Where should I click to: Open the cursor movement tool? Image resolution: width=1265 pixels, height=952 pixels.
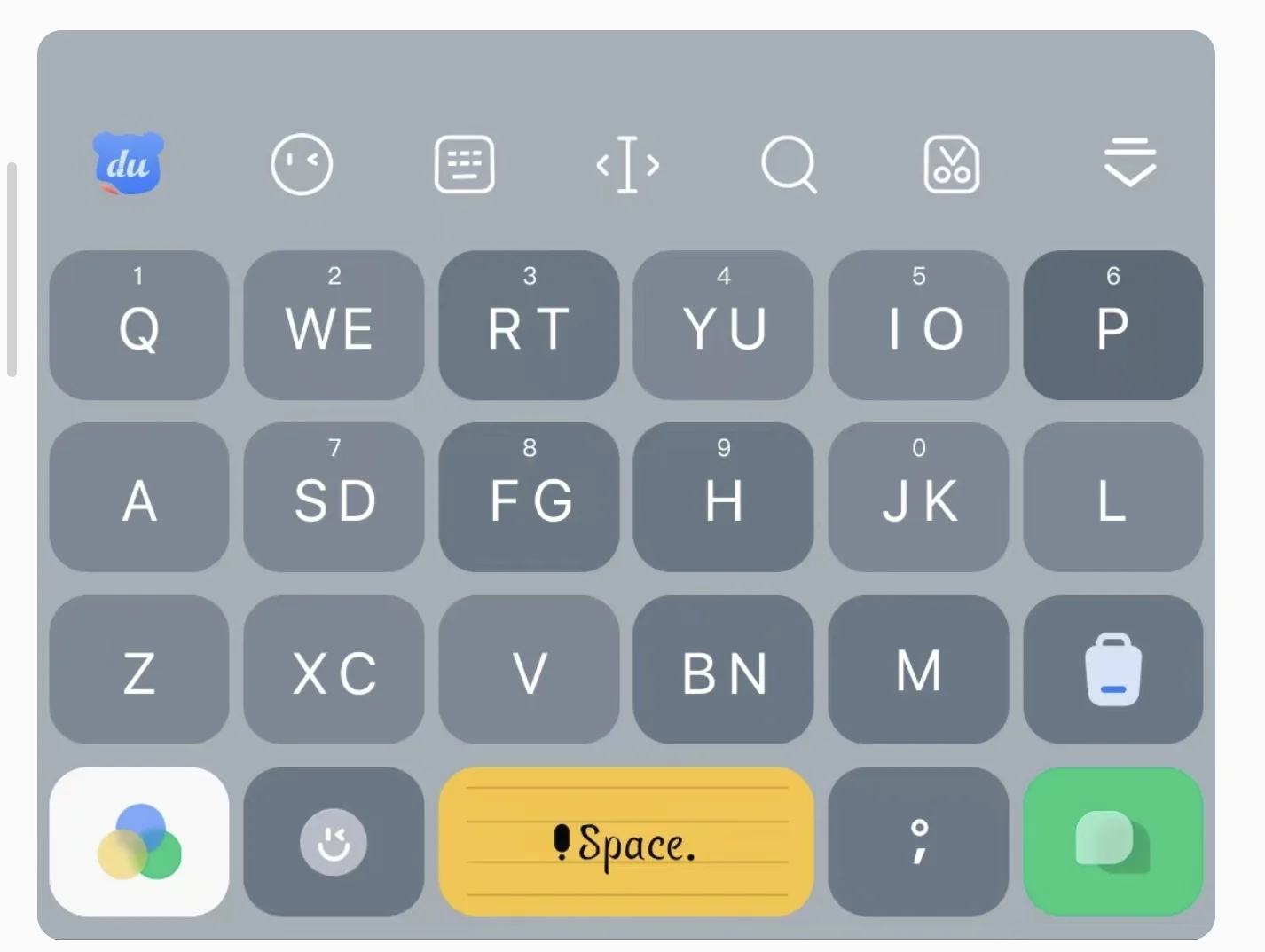click(x=627, y=164)
